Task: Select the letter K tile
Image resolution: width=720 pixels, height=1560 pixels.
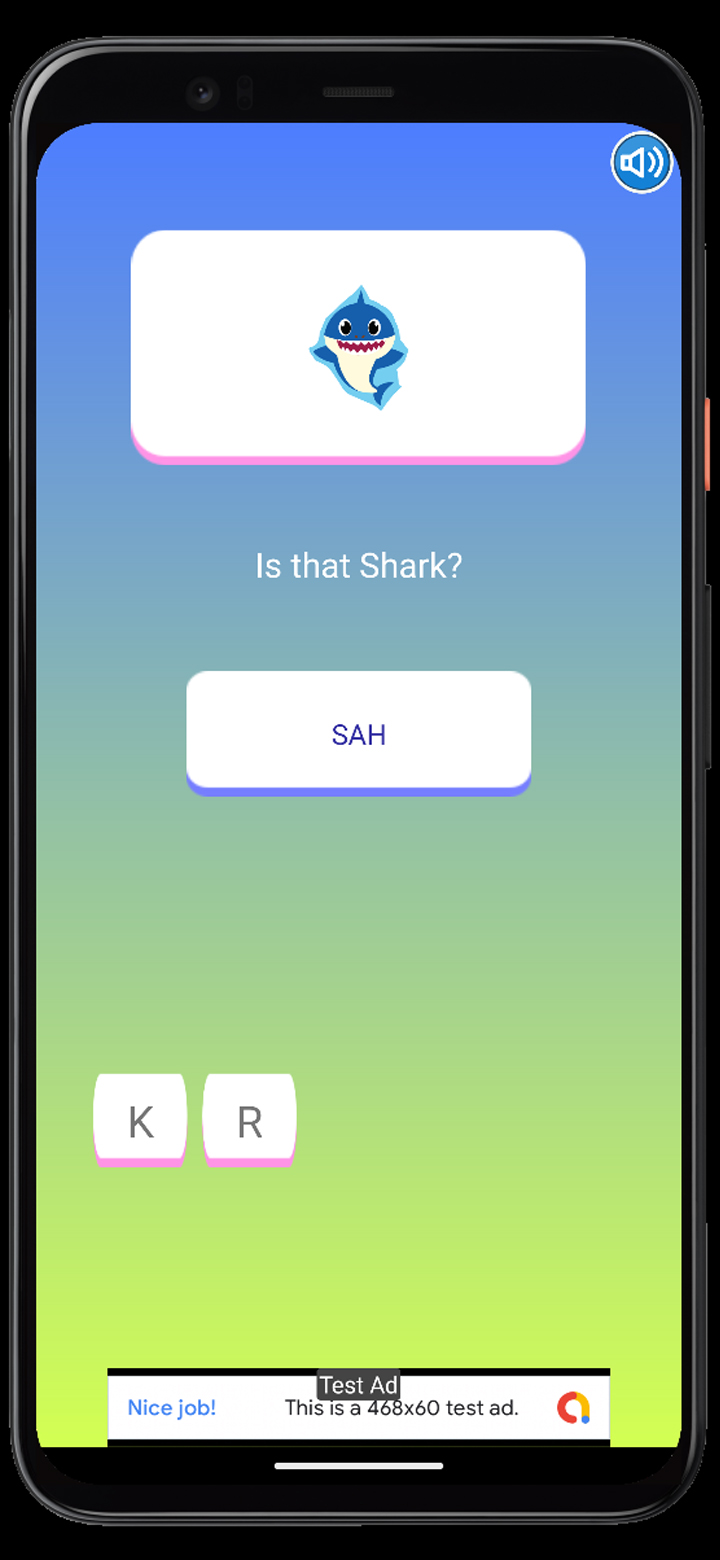Action: (x=140, y=1120)
